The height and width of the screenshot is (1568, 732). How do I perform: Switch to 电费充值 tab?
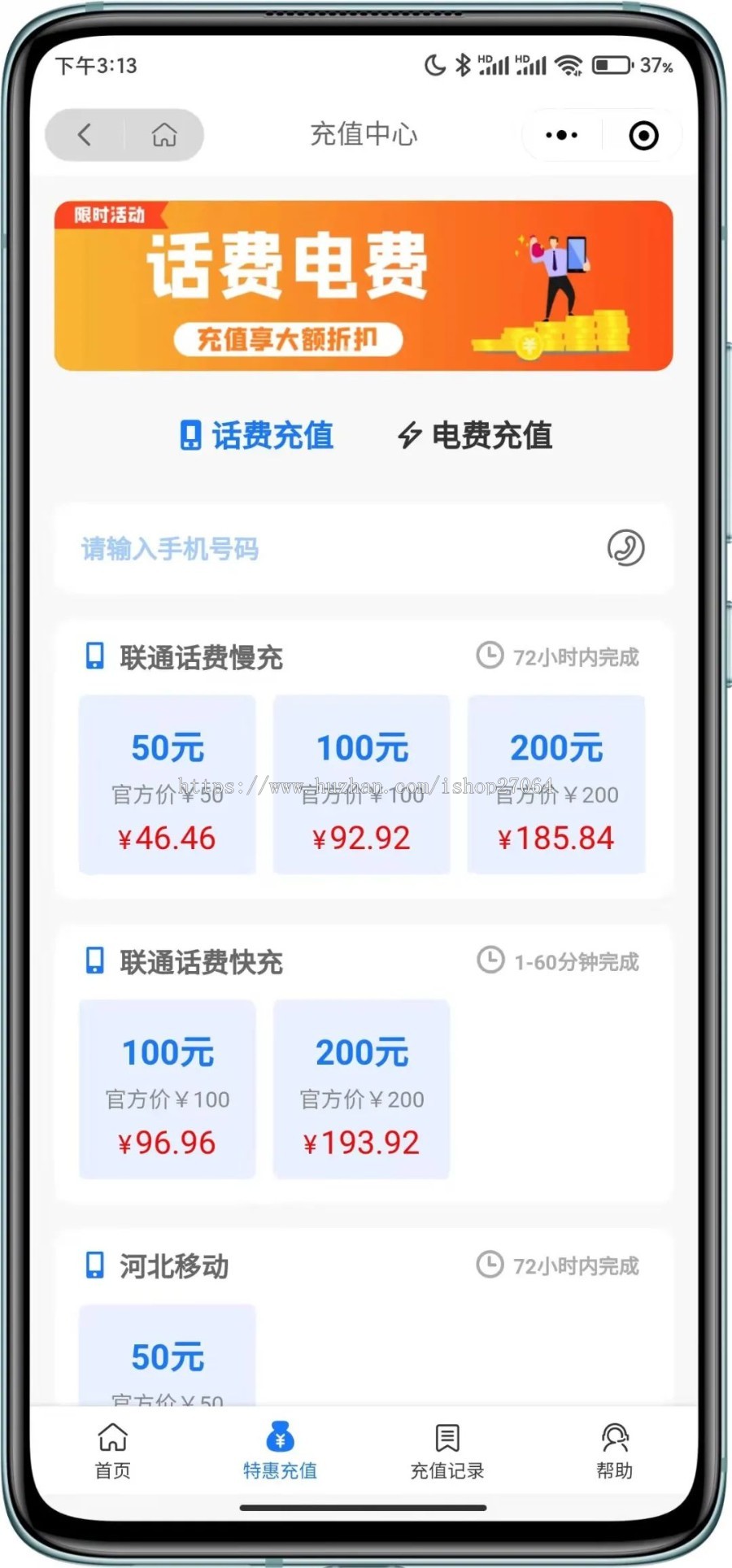475,436
